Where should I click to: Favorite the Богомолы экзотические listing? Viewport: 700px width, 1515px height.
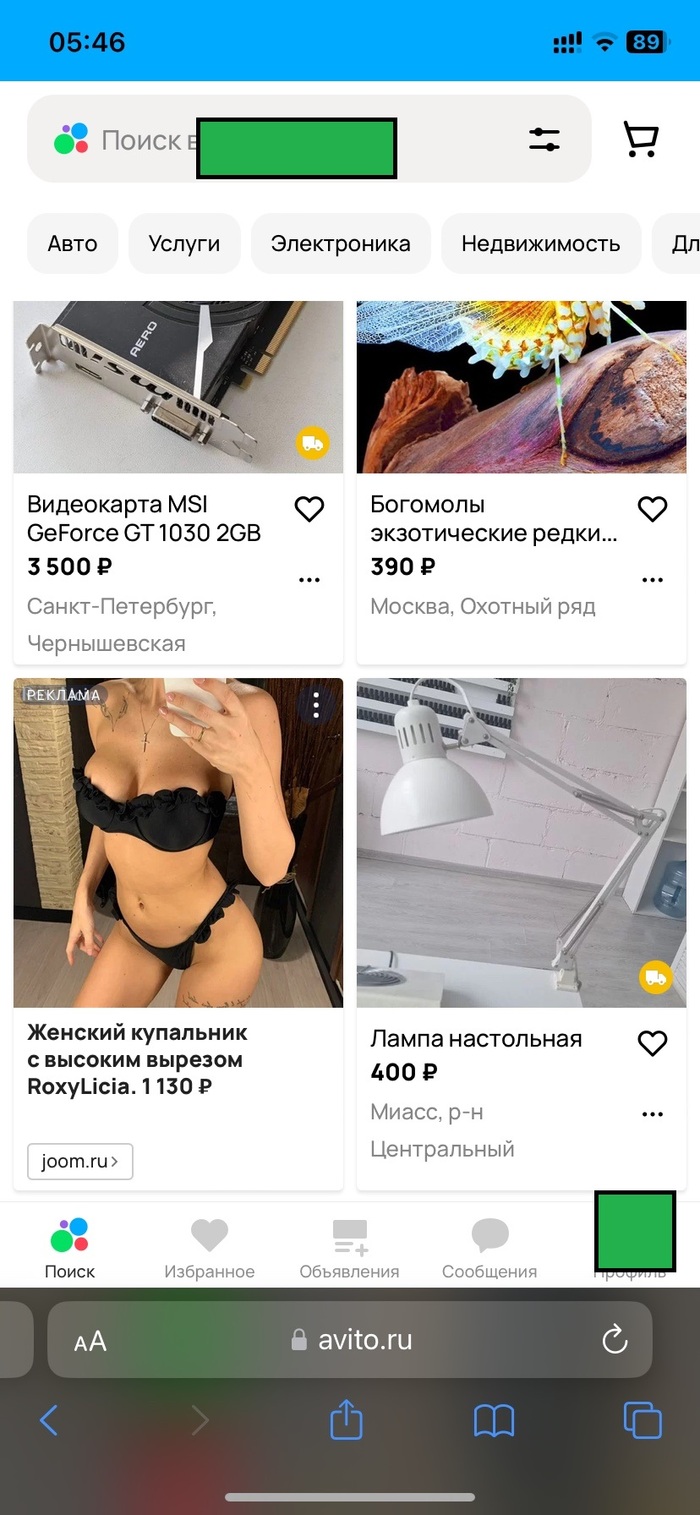pyautogui.click(x=652, y=510)
